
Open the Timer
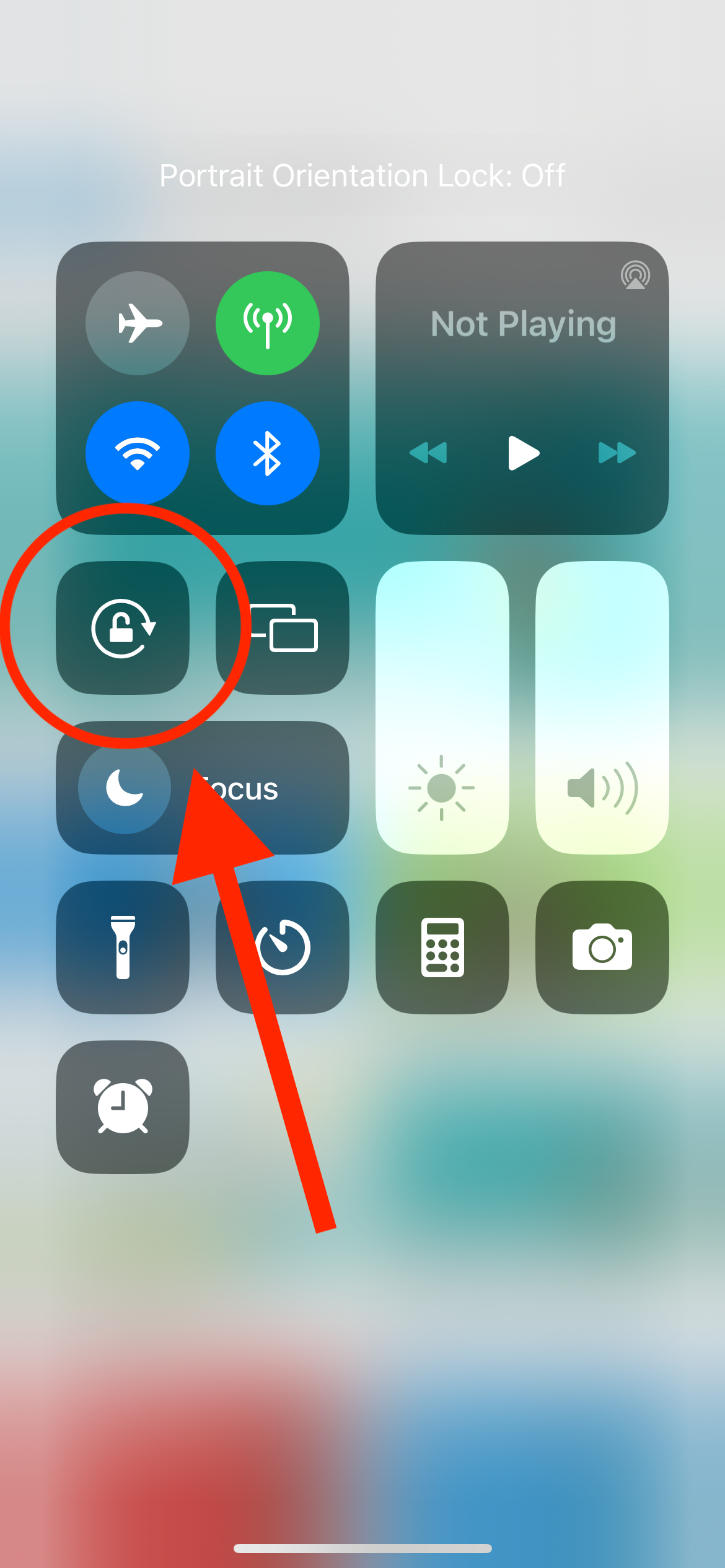[x=291, y=947]
